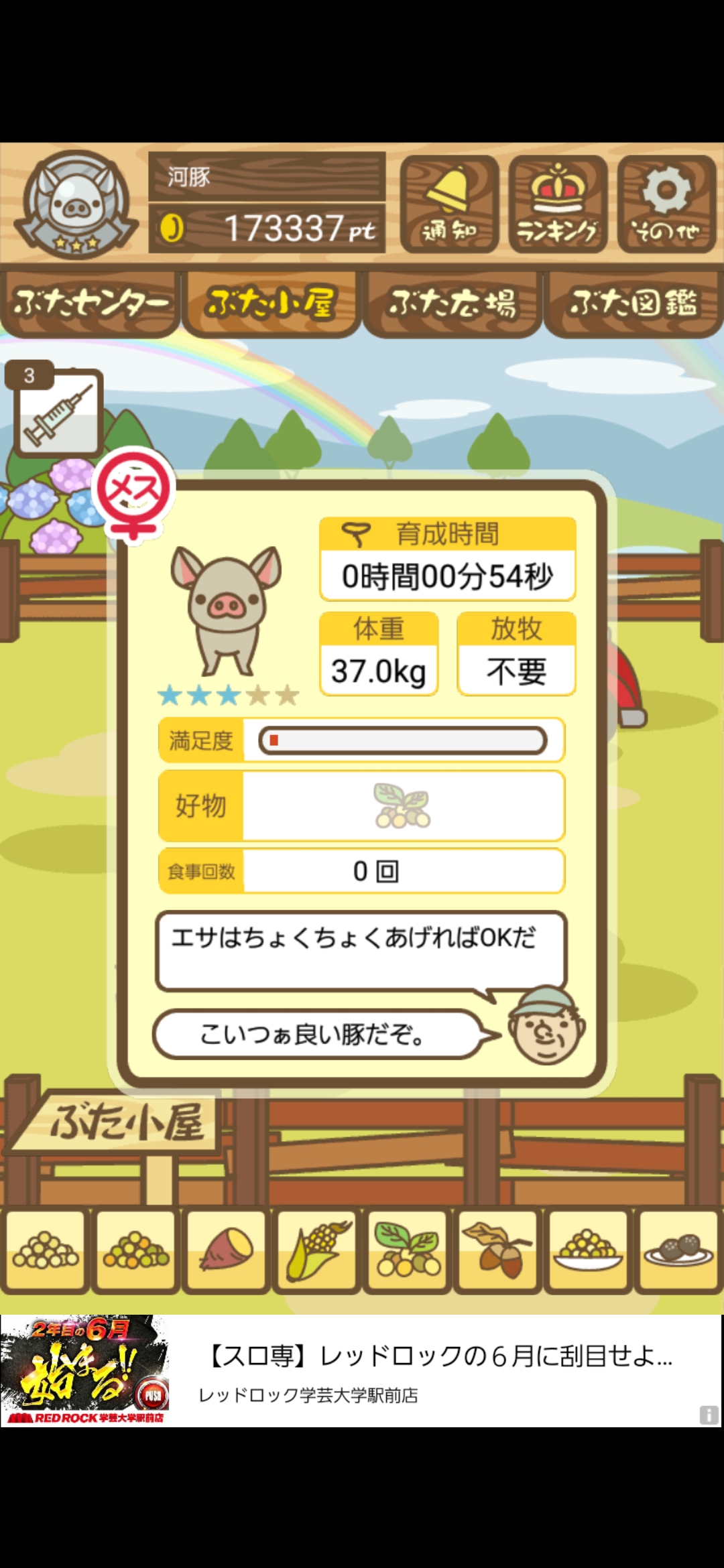Open the ランキング crown button
This screenshot has height=1568, width=724.
click(x=558, y=204)
